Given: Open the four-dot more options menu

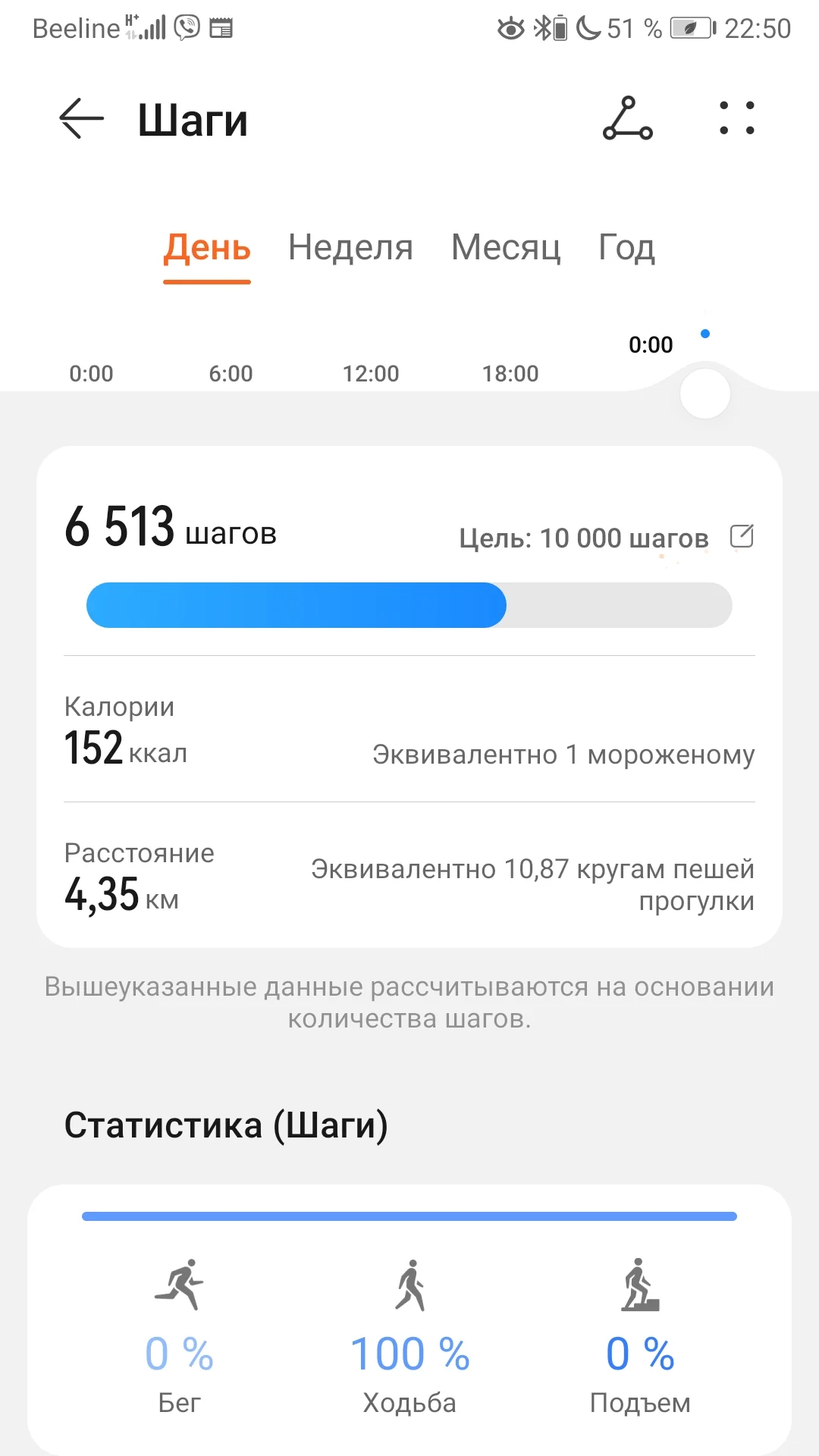Looking at the screenshot, I should point(736,119).
